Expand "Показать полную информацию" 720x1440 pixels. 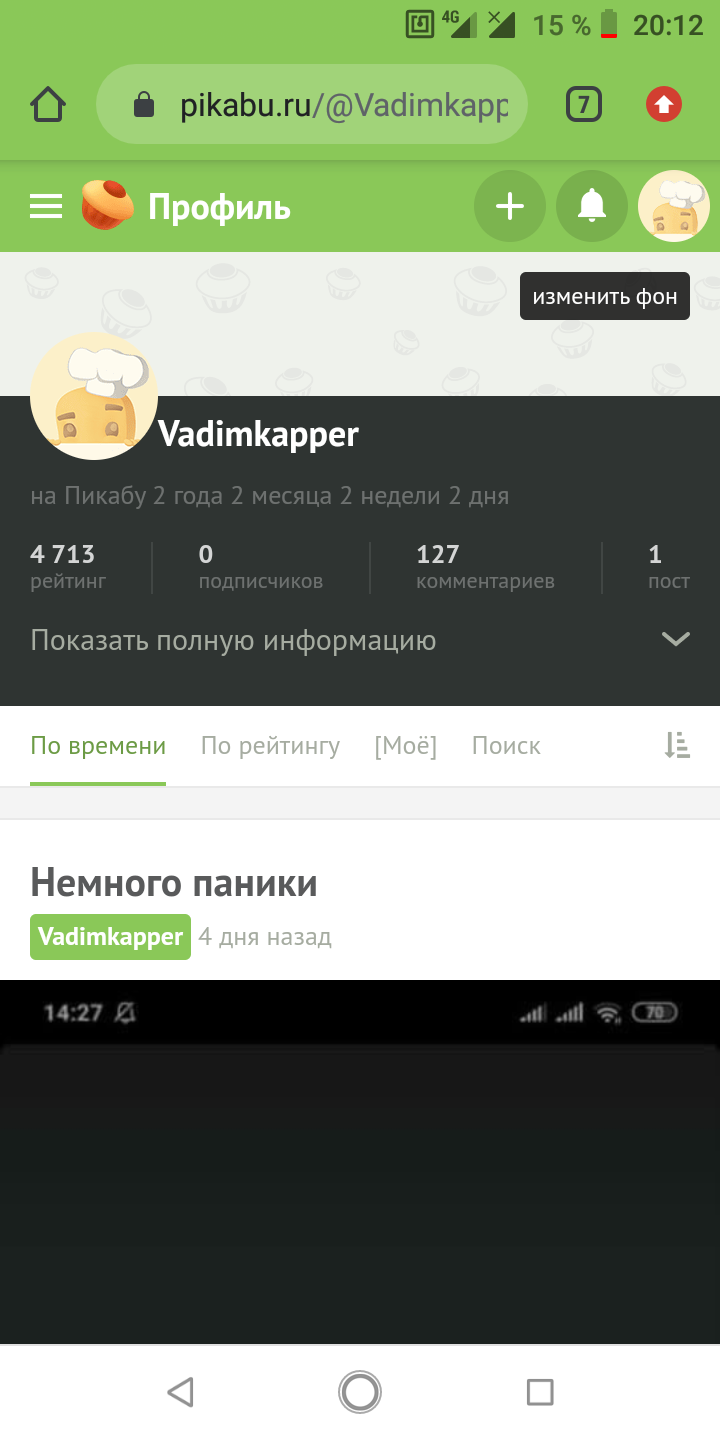[360, 640]
